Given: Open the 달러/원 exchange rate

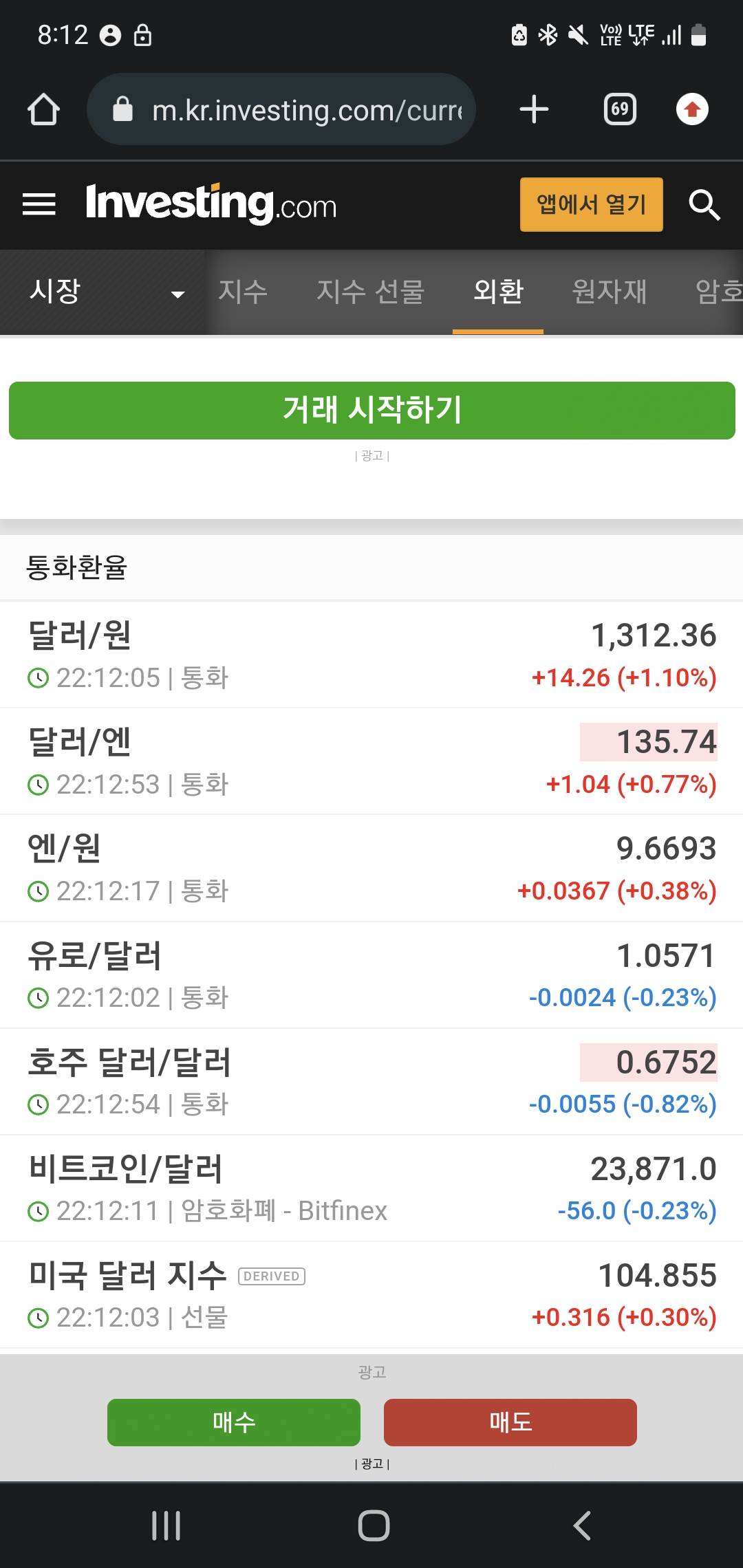Looking at the screenshot, I should coord(80,635).
